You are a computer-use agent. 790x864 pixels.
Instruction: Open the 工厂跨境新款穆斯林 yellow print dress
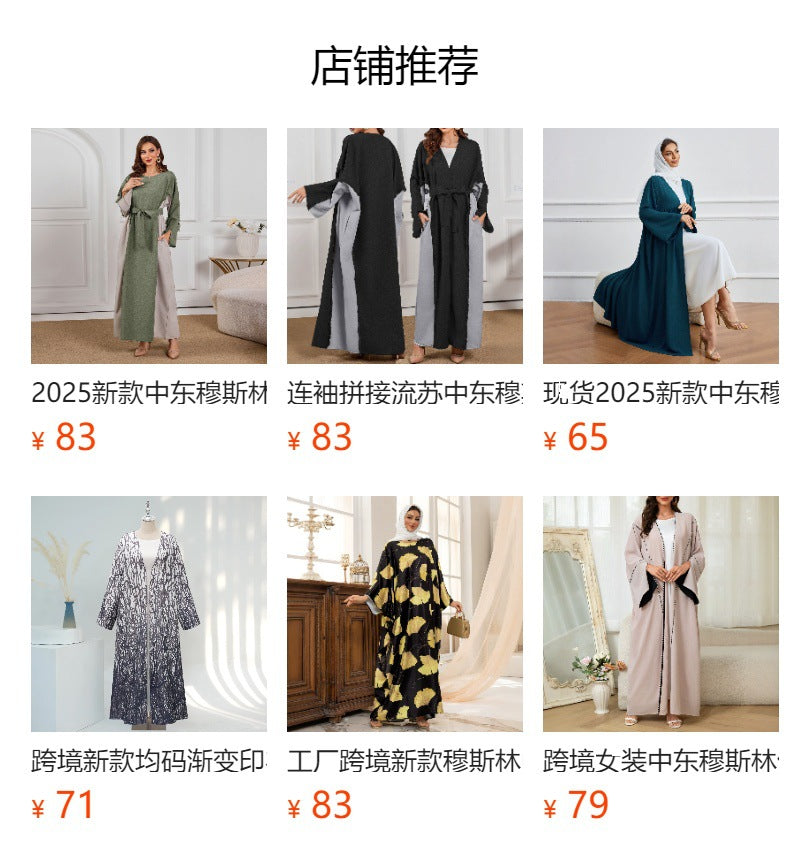click(x=404, y=614)
